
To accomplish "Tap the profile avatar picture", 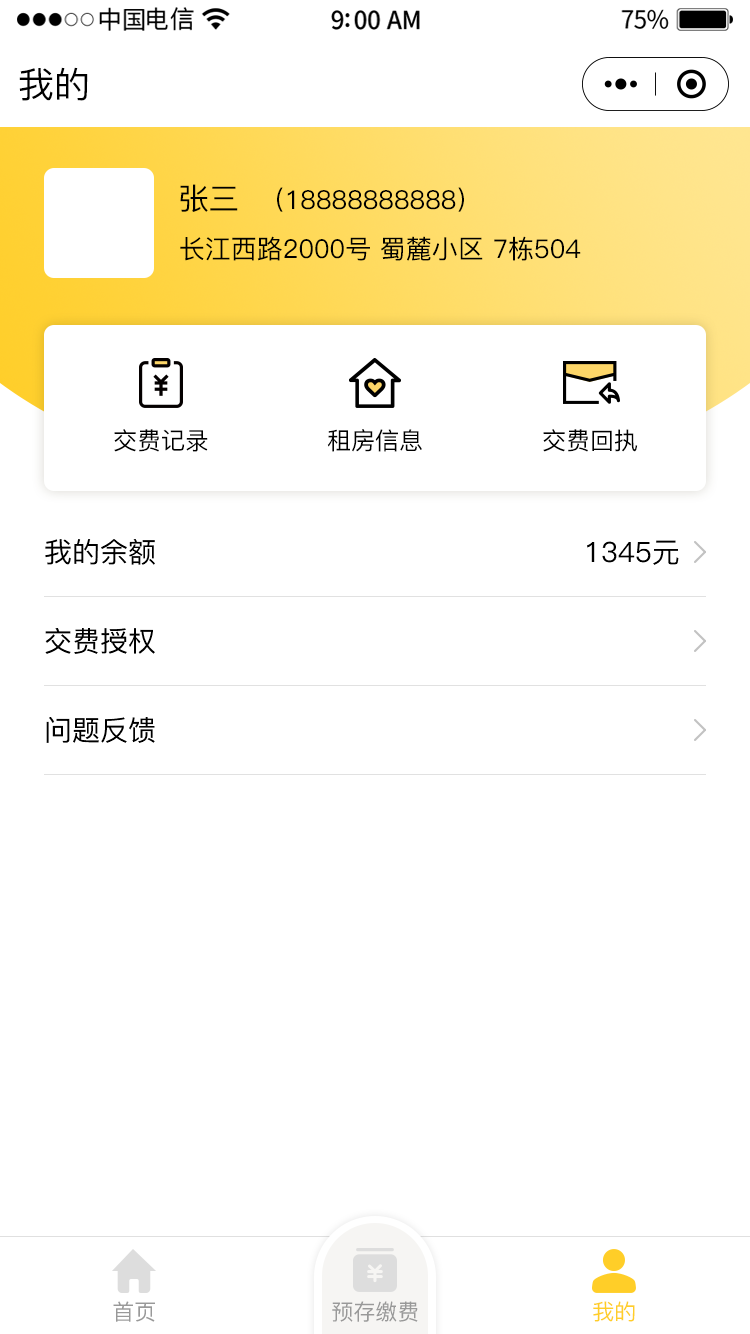I will click(99, 223).
